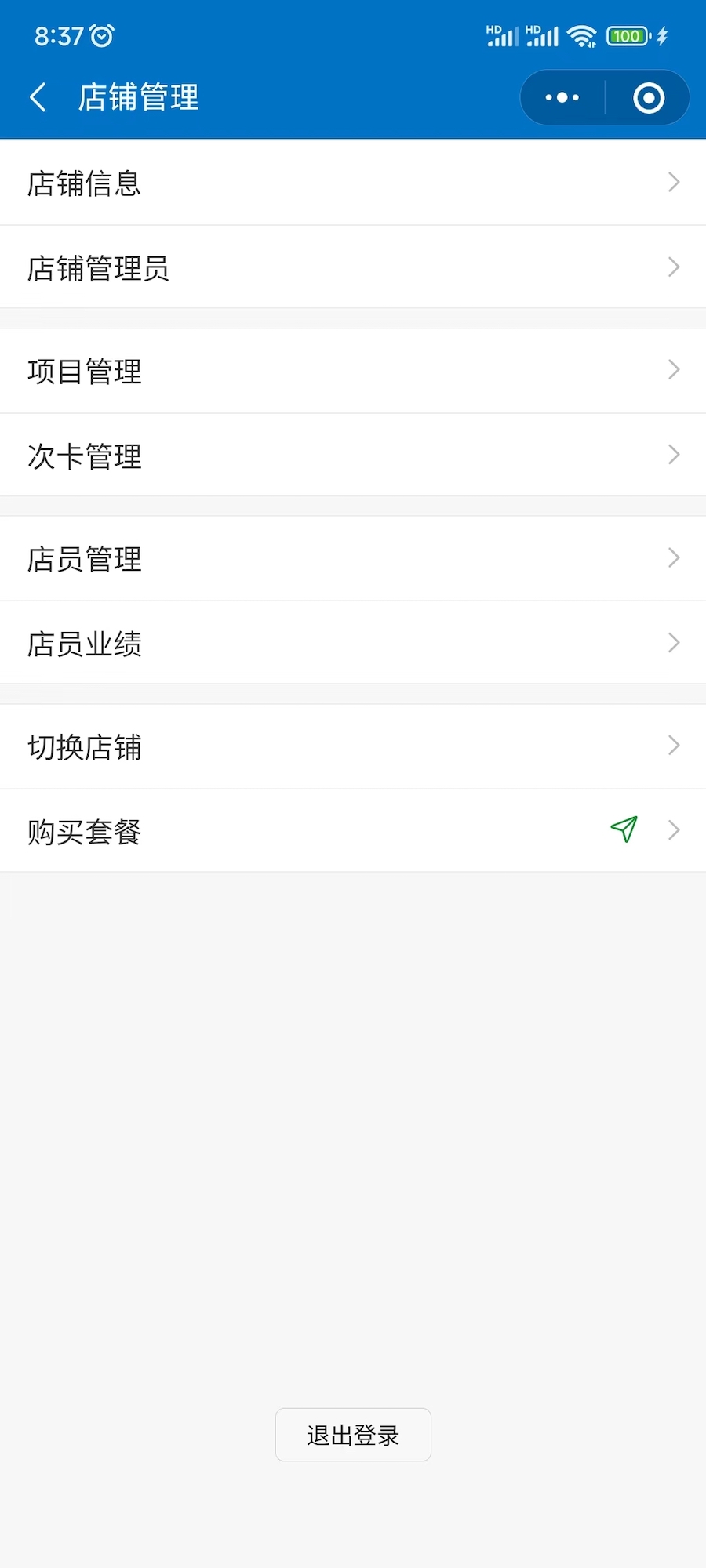Expand the 切换店铺 row chevron
The height and width of the screenshot is (1568, 706).
tap(673, 746)
